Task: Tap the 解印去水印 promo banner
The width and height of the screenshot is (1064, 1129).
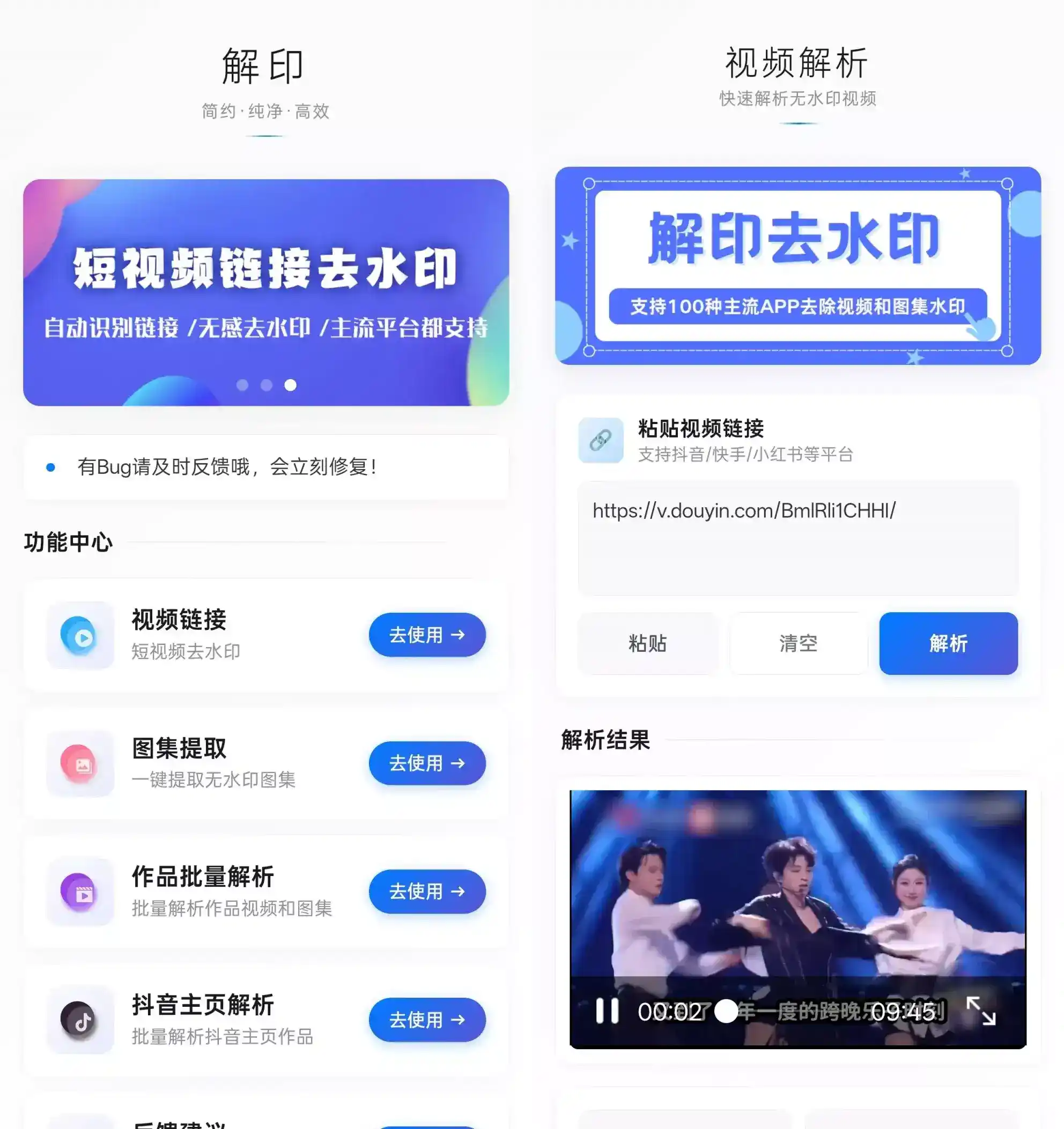Action: [797, 265]
